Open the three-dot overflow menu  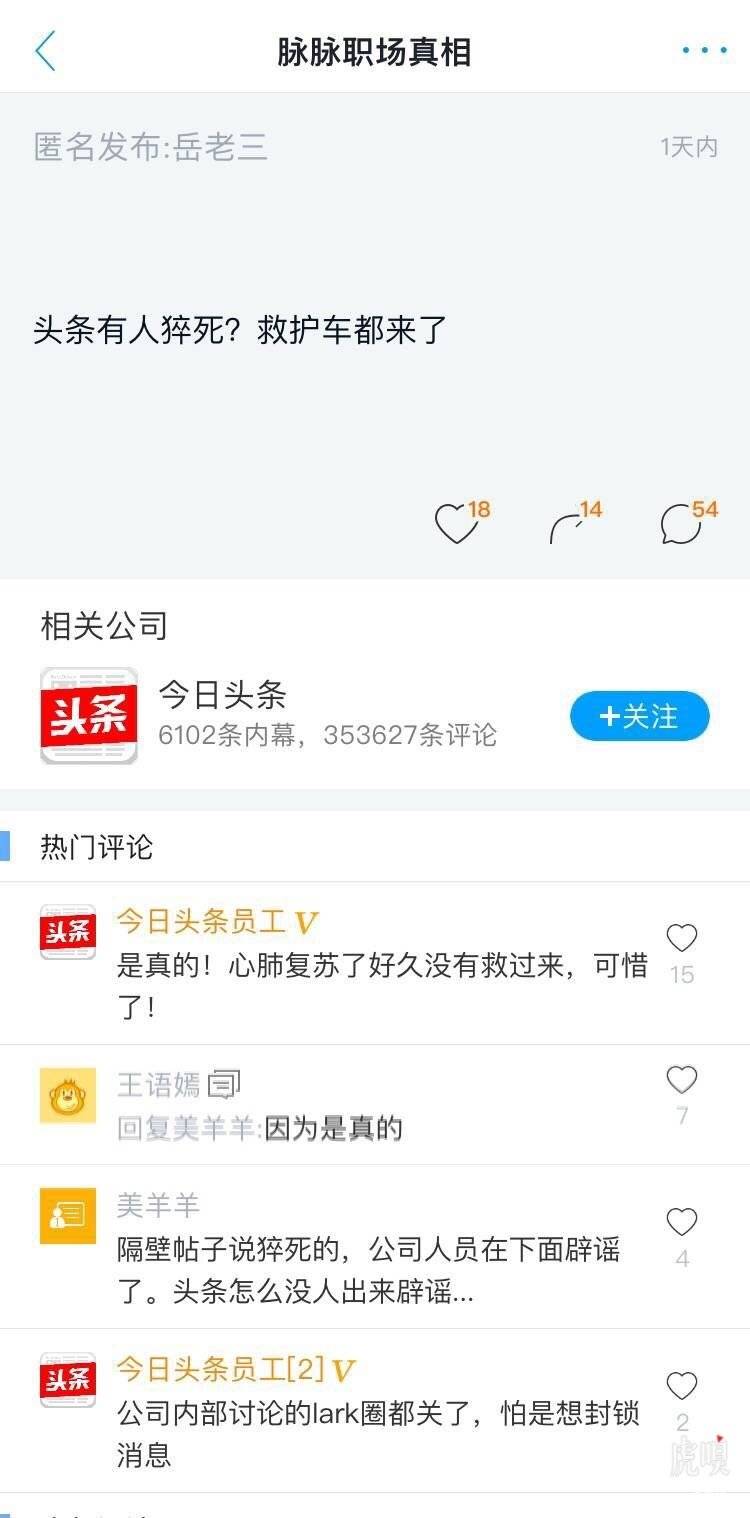pos(704,50)
